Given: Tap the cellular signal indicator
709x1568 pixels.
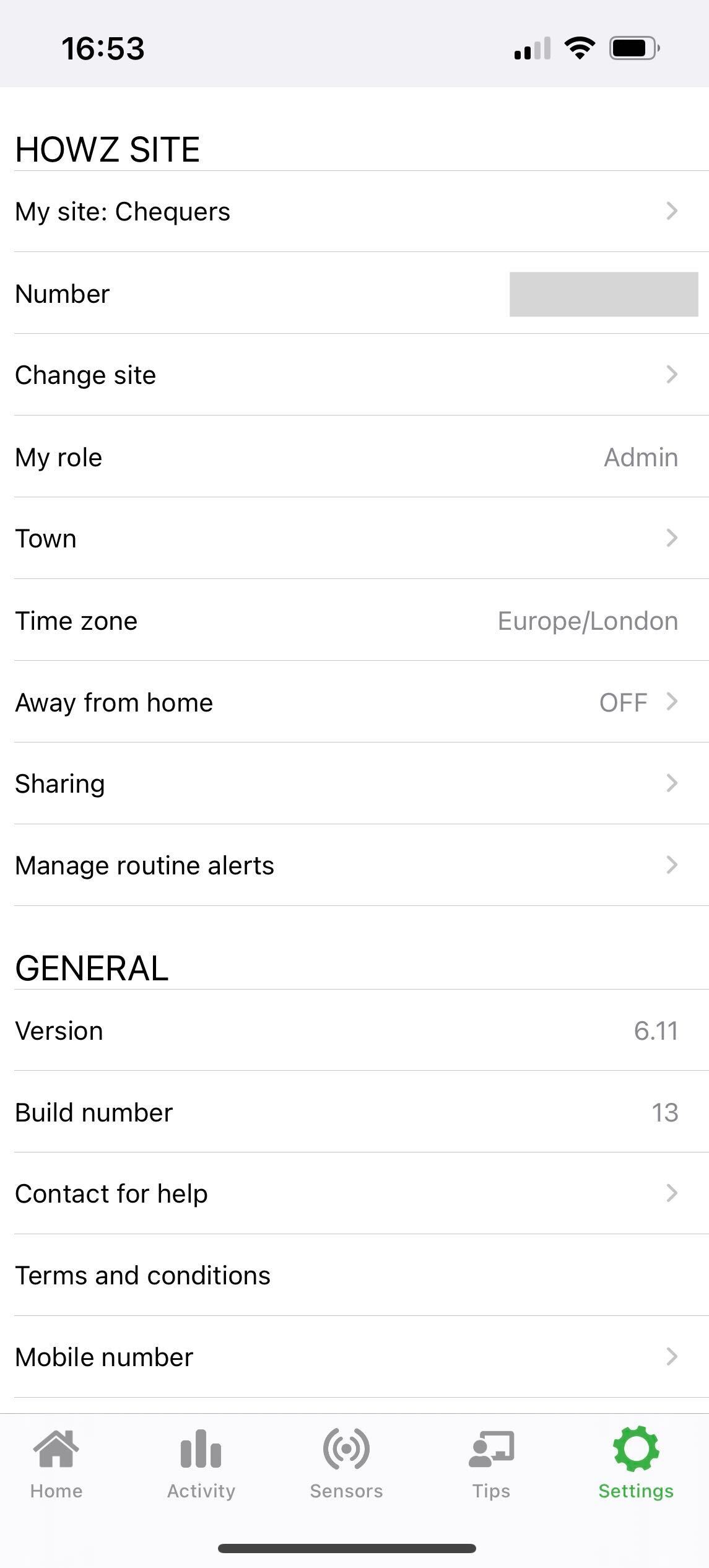Looking at the screenshot, I should (x=531, y=48).
